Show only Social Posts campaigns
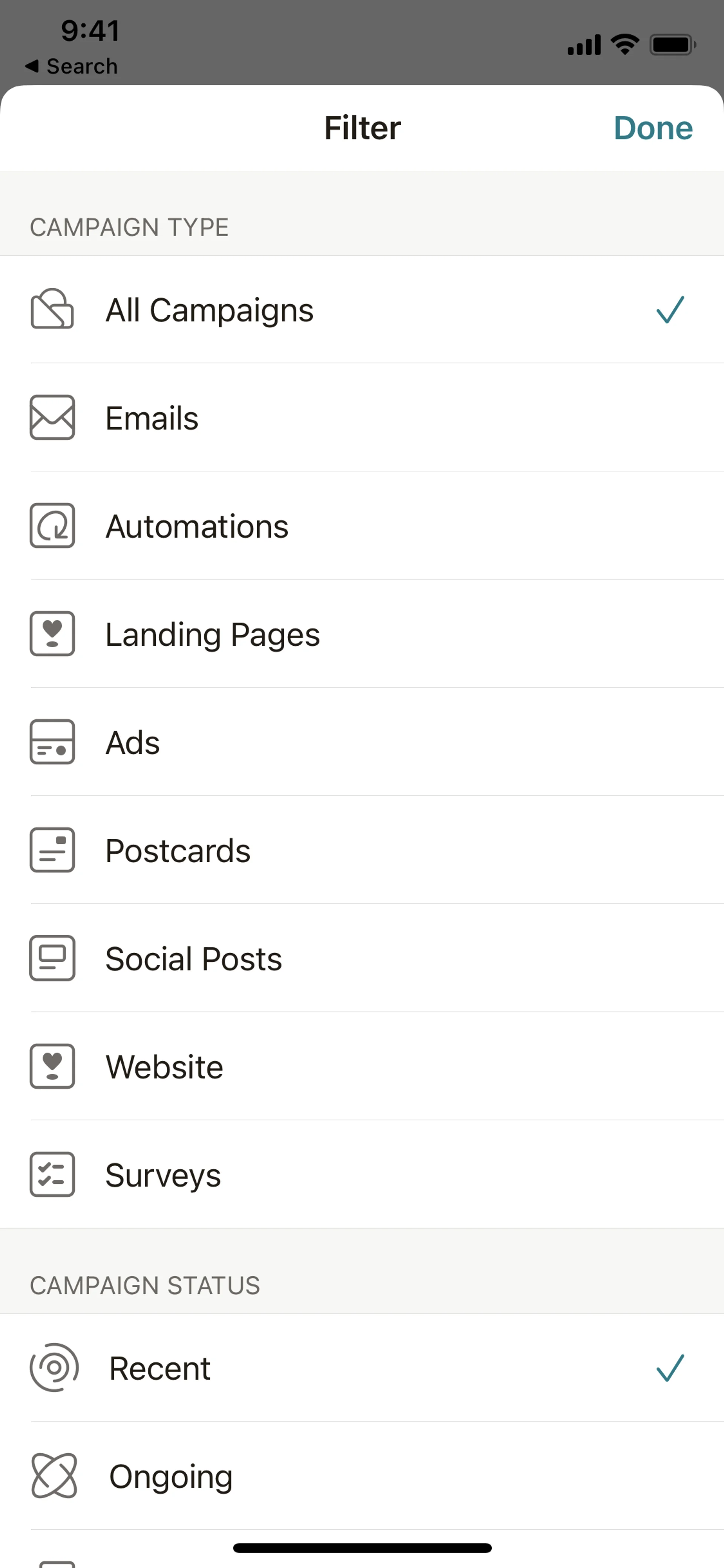Screen dimensions: 724x1568 click(193, 959)
